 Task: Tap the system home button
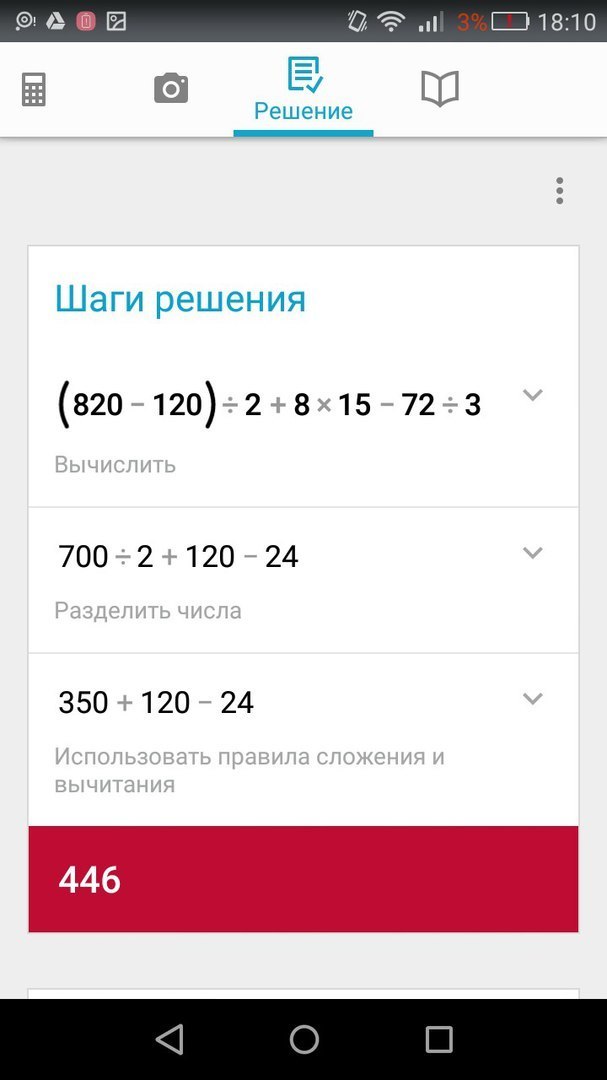[304, 1040]
